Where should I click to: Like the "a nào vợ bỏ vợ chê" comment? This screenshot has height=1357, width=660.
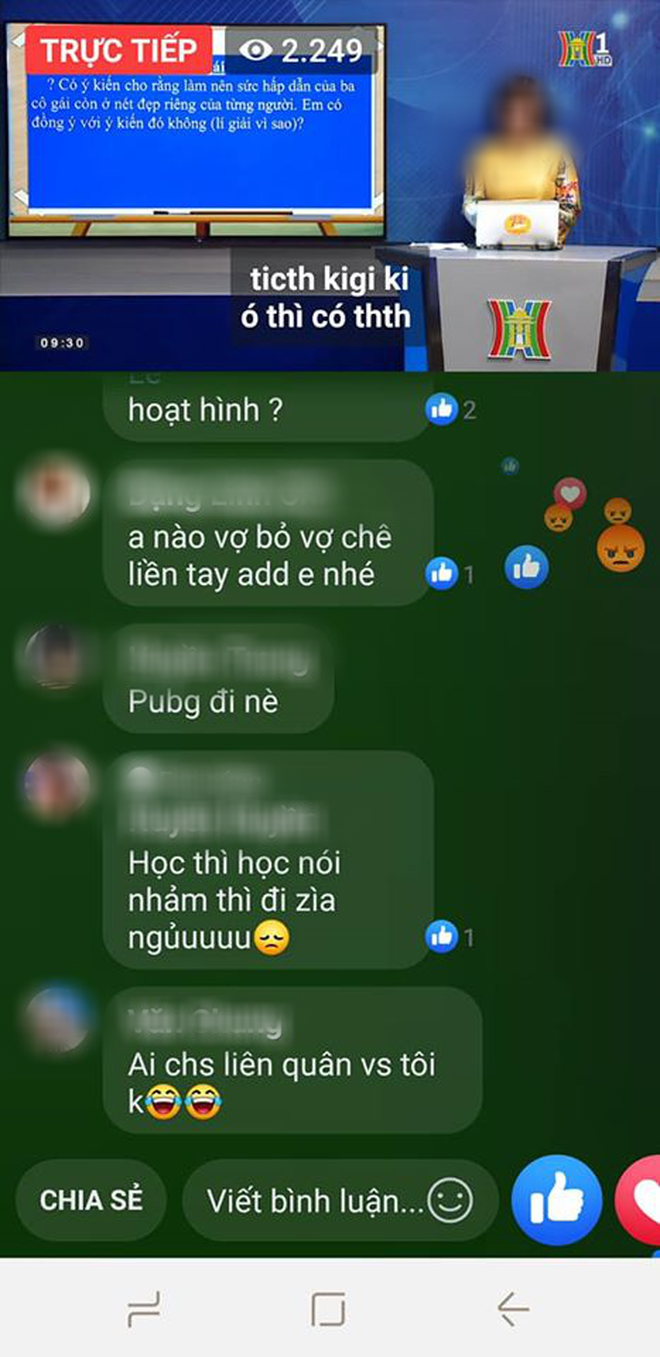coord(442,573)
